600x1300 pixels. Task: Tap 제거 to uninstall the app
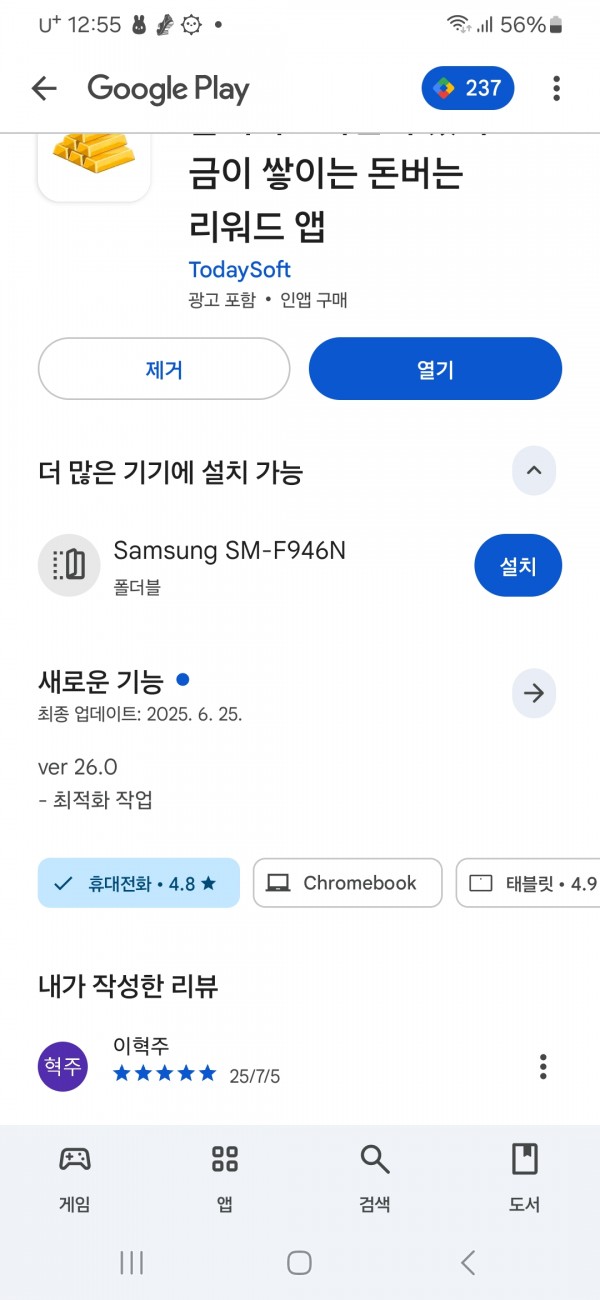tap(164, 369)
